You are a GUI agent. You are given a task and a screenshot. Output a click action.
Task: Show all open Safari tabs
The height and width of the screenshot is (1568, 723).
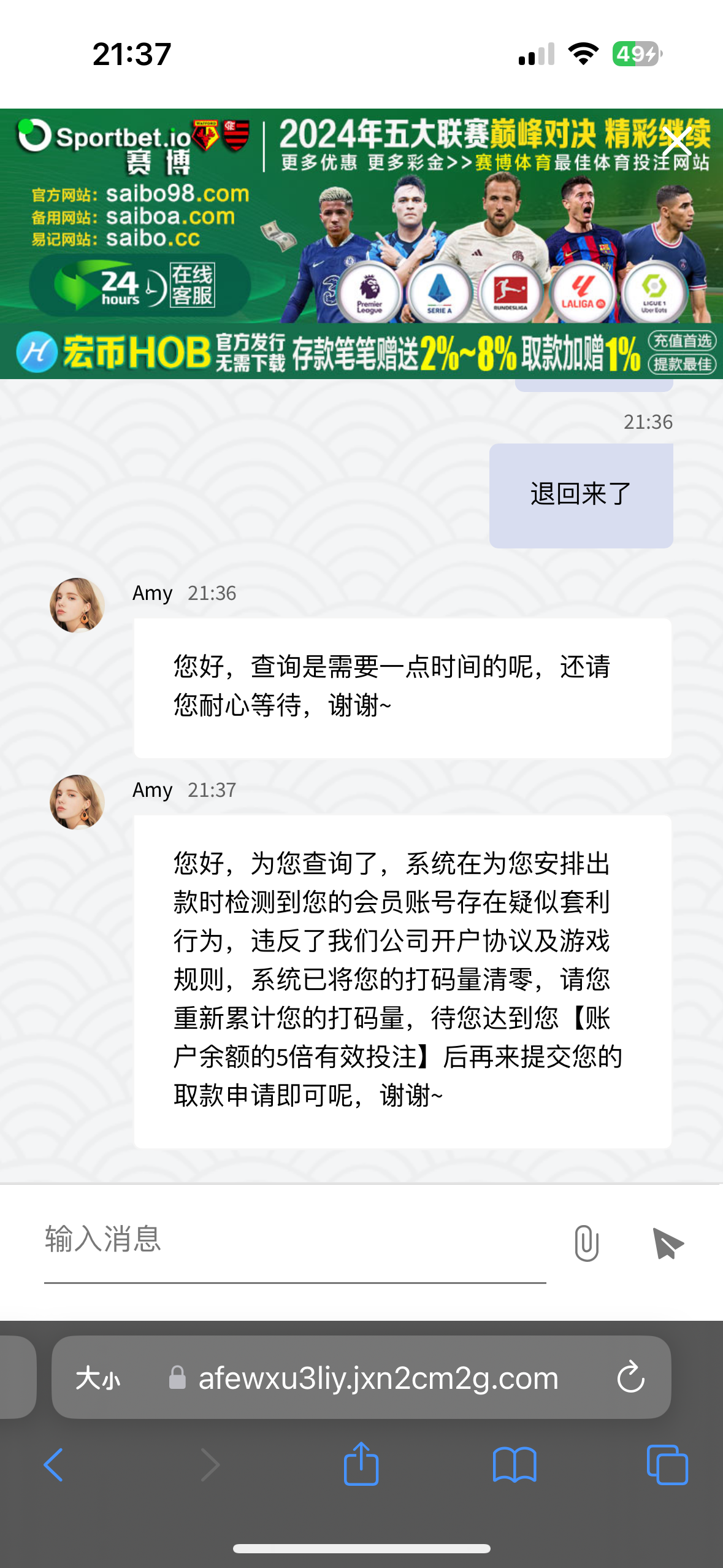tap(667, 1465)
